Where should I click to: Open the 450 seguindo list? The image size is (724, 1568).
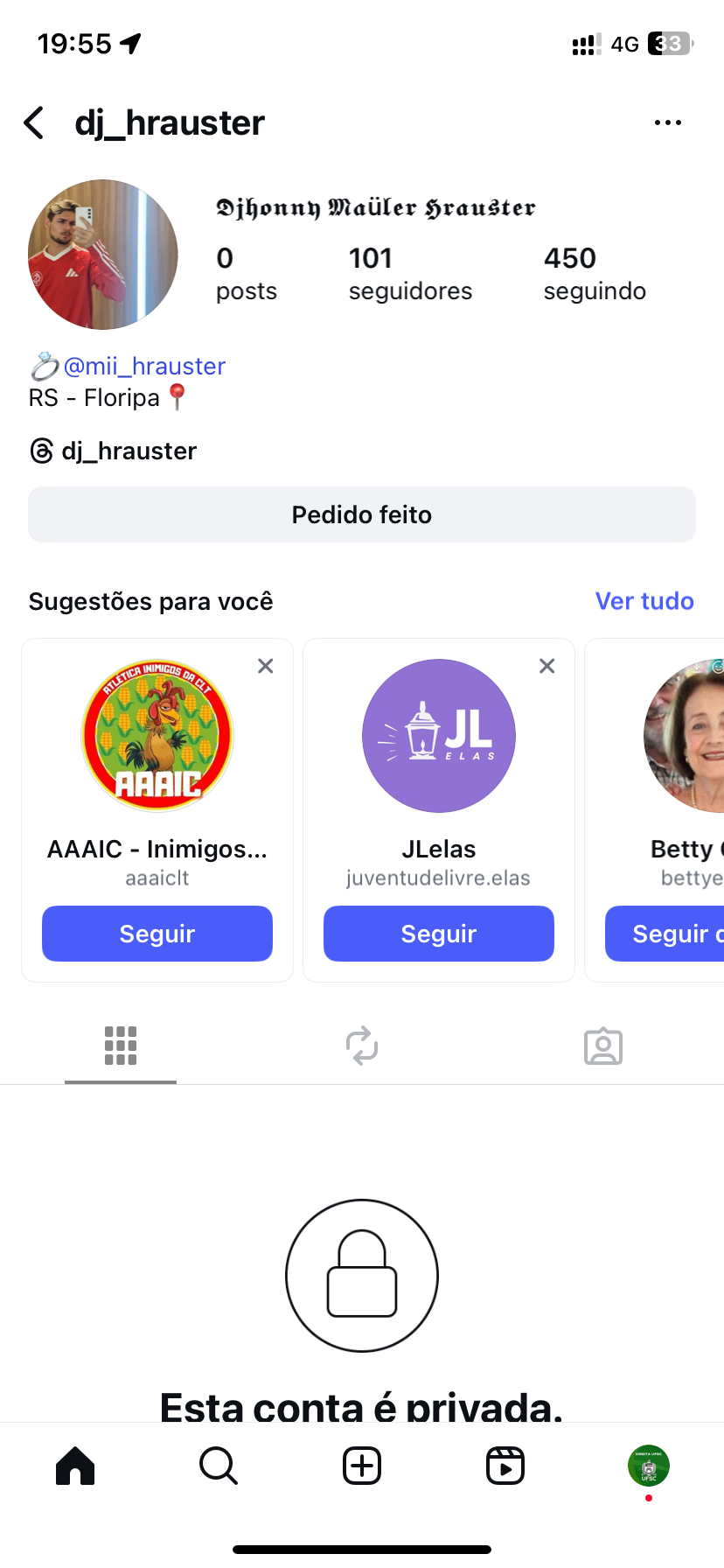[x=595, y=273]
